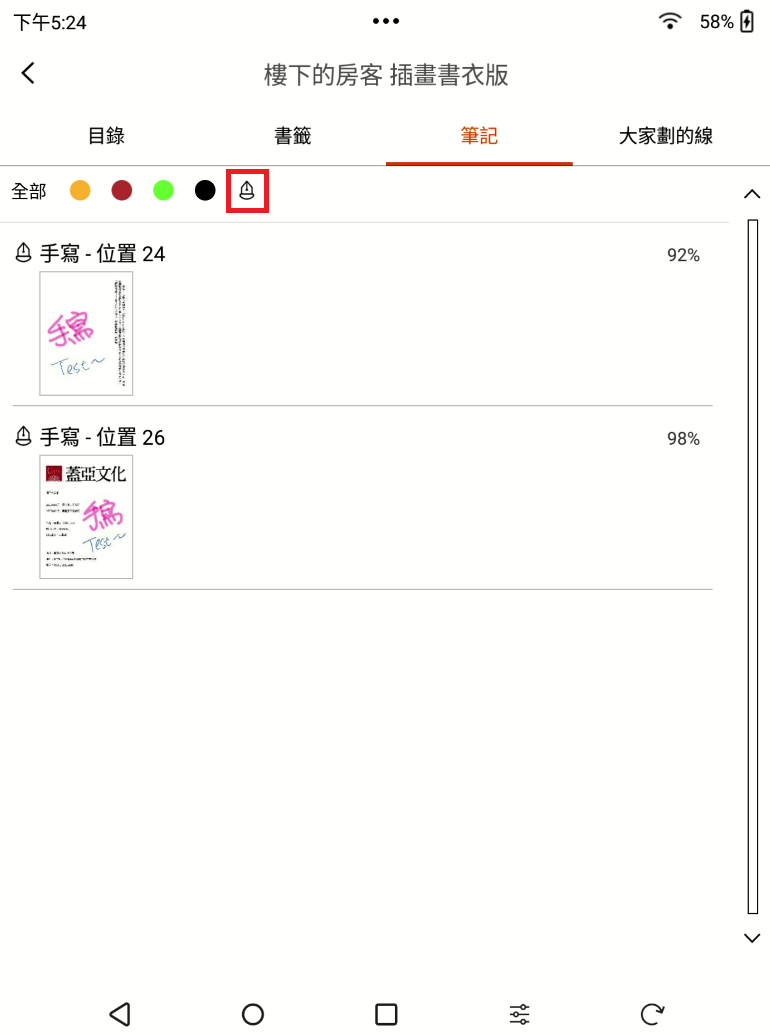The image size is (770, 1035).
Task: Switch to the 書籤 tab
Action: click(293, 136)
